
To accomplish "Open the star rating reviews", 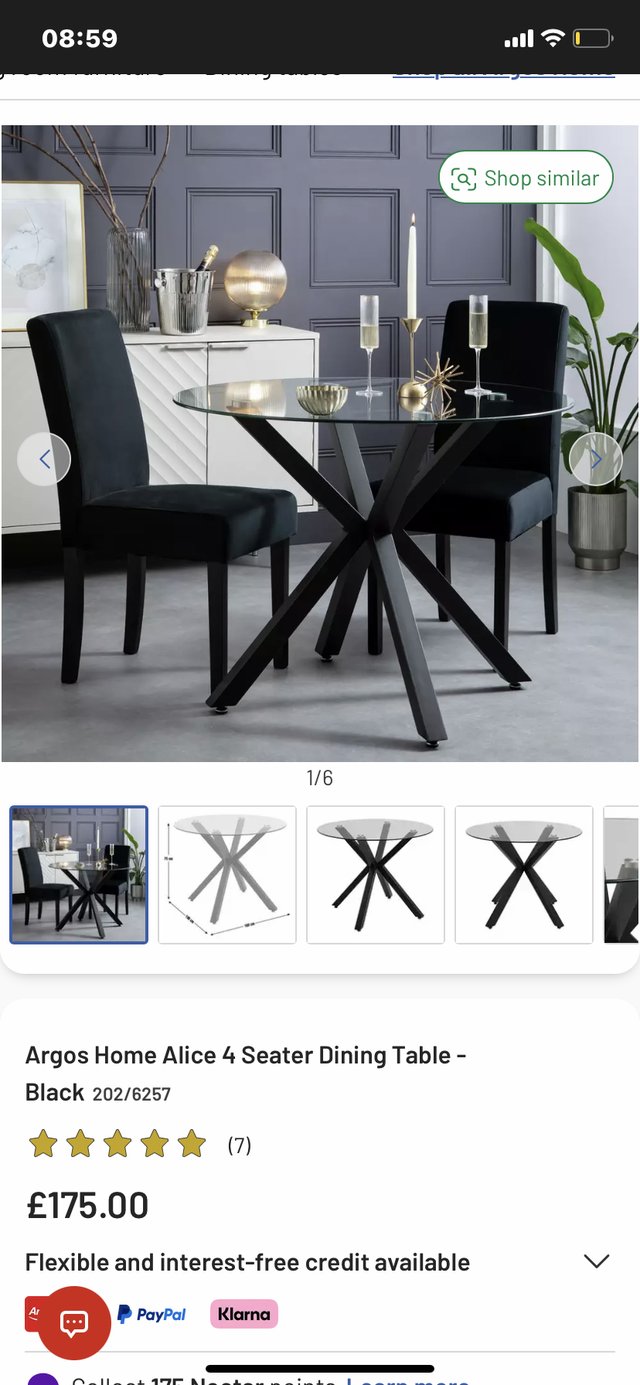I will point(139,1145).
